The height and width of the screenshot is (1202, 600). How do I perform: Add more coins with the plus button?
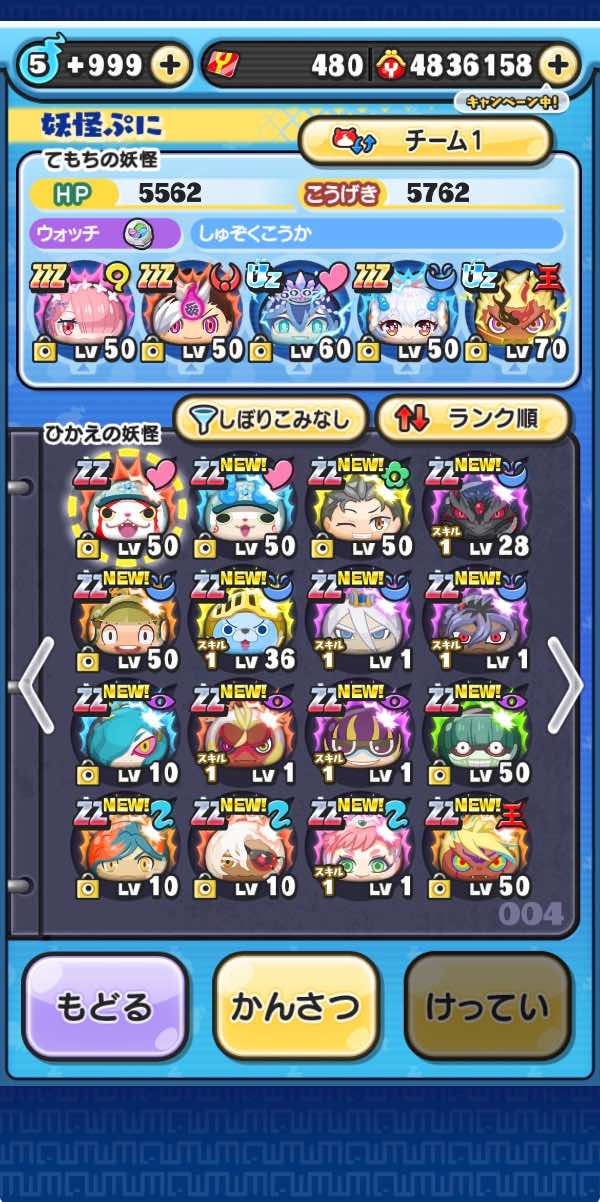pos(558,66)
